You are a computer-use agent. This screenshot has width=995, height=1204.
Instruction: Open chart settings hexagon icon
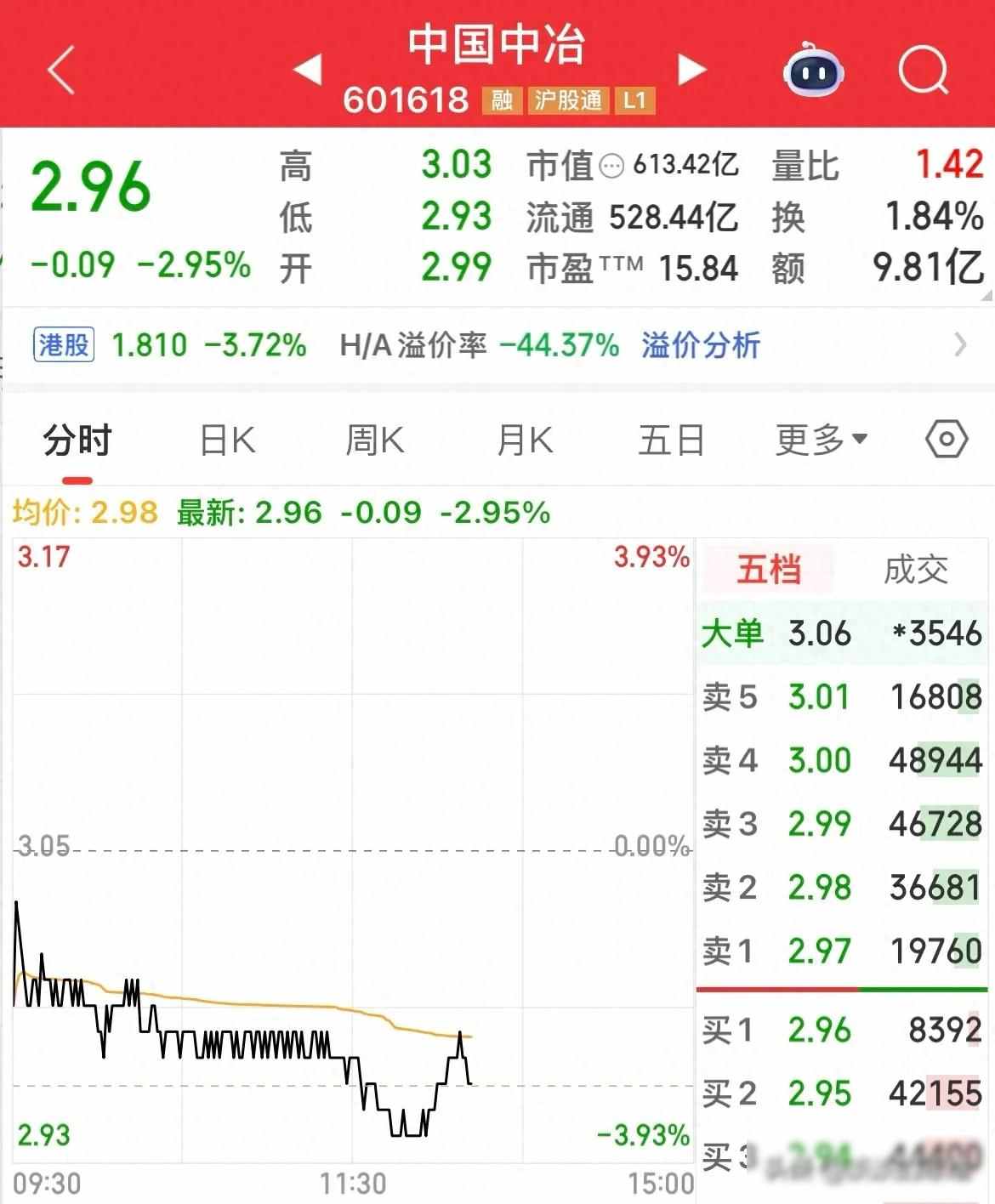(x=946, y=440)
